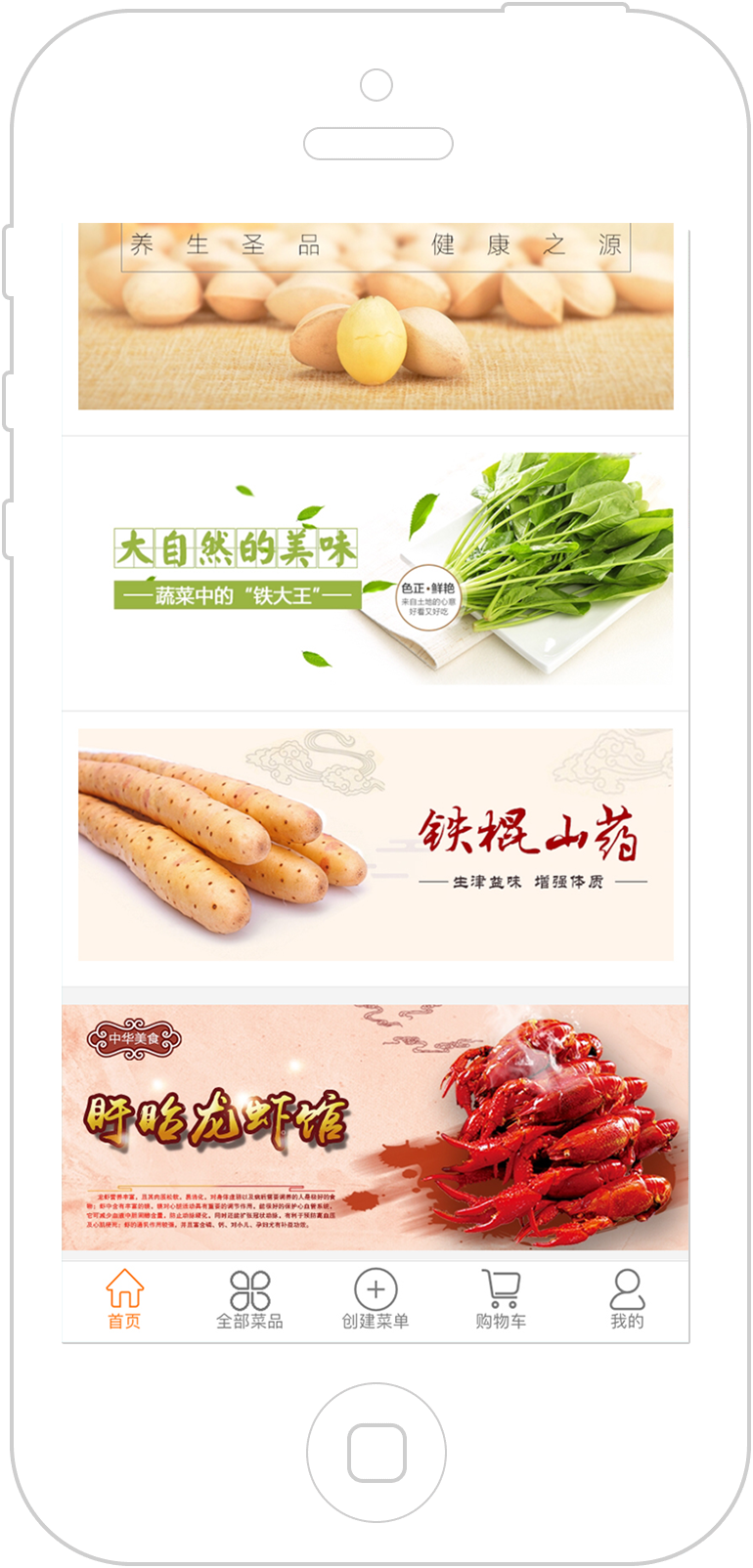Select the 盱眙龙虾馆 crayfish banner
Viewport: 753px width, 1568px height.
pyautogui.click(x=376, y=1127)
